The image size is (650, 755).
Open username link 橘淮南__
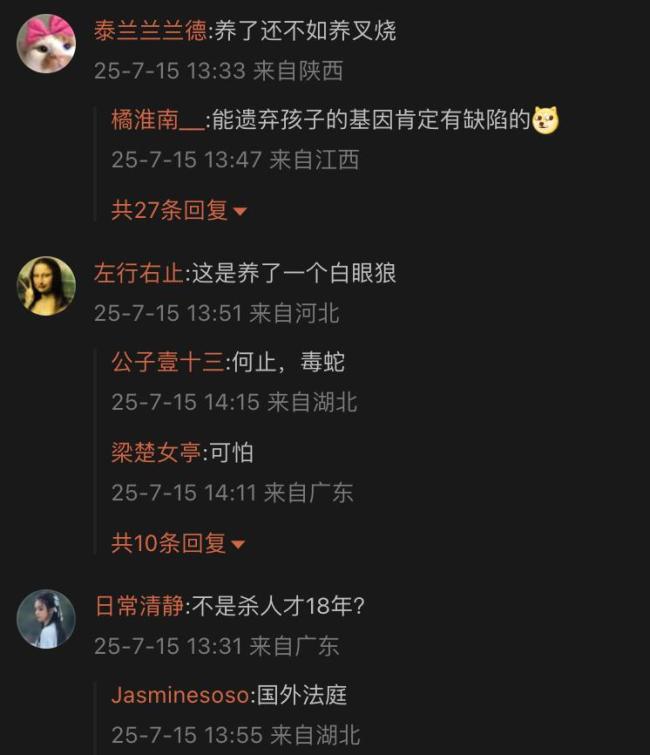[158, 120]
